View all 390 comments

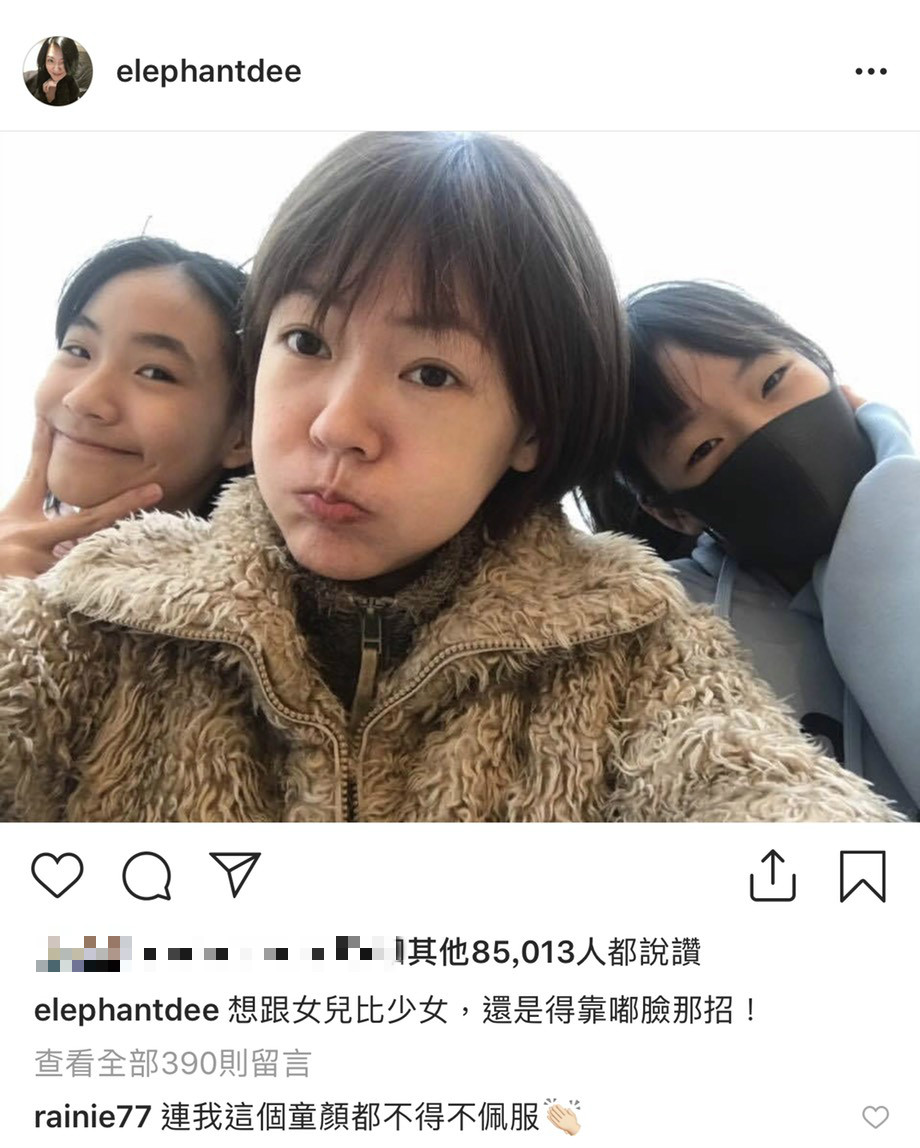[x=173, y=1062]
